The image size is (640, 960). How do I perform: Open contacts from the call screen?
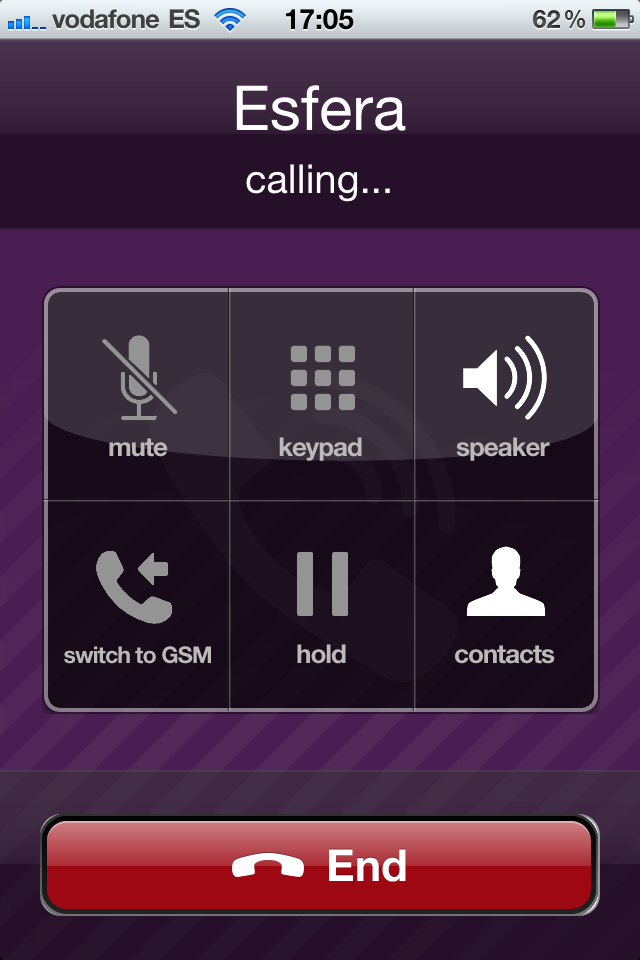[504, 605]
